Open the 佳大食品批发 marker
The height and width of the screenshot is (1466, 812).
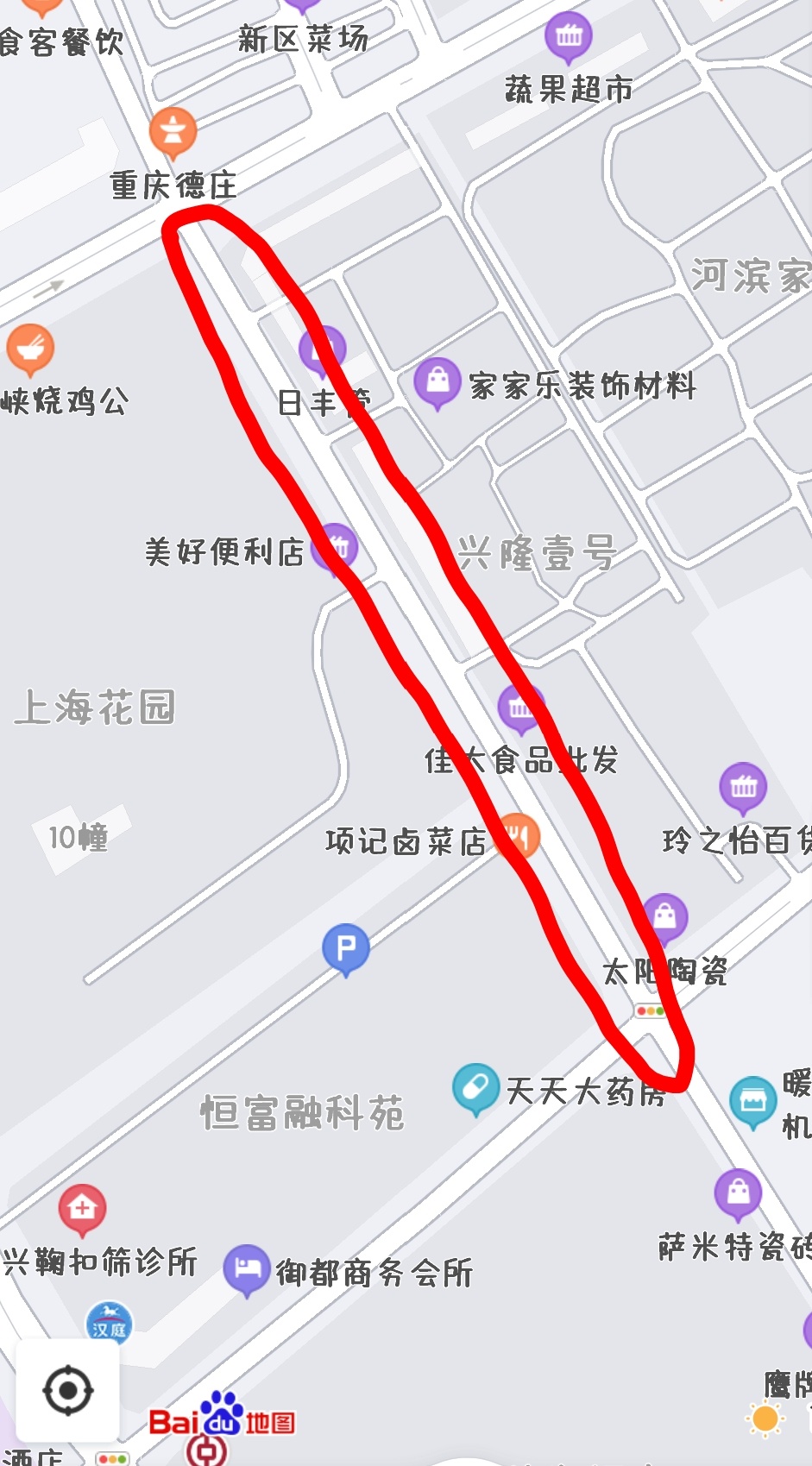[520, 708]
